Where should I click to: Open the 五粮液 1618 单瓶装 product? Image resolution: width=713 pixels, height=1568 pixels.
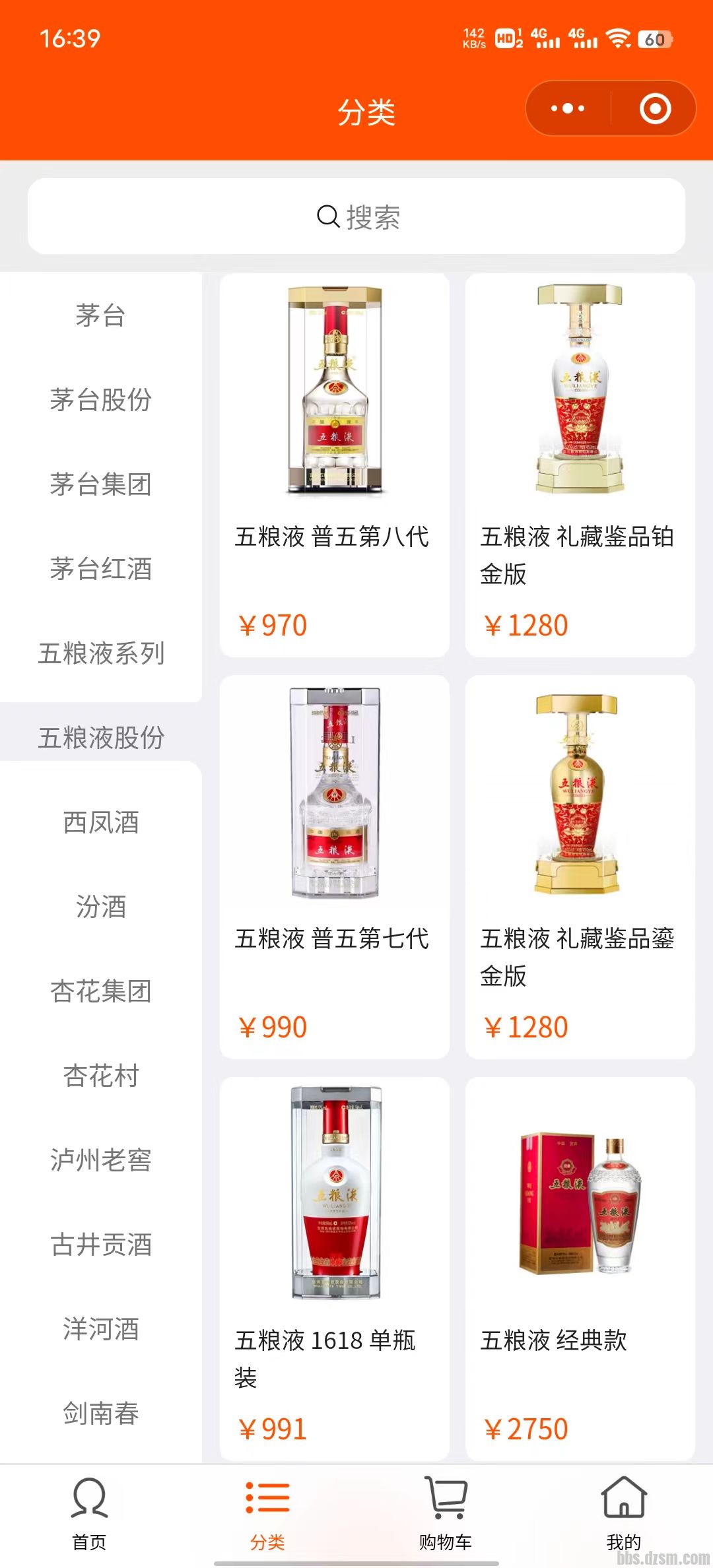335,1267
